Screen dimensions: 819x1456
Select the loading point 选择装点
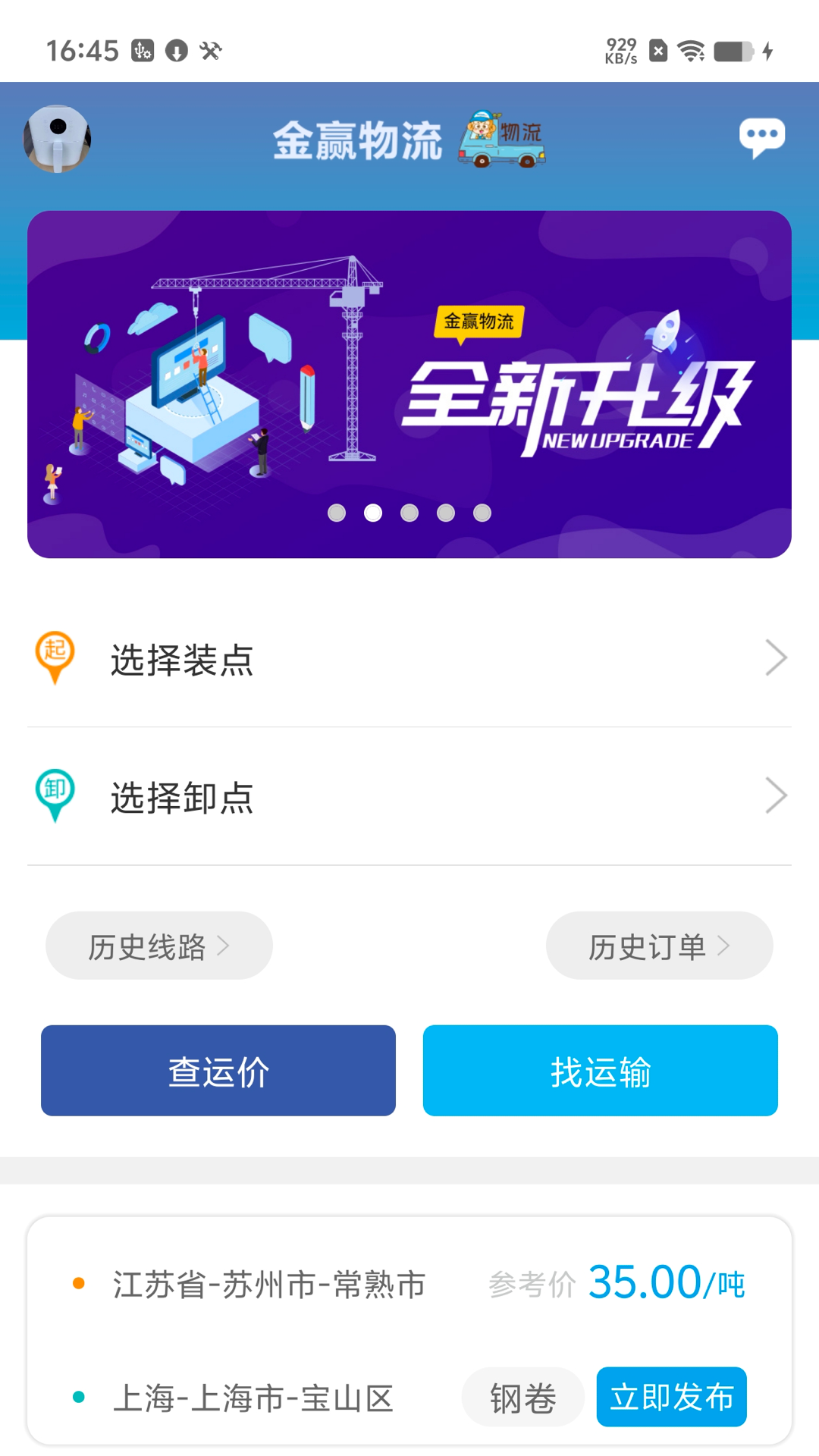(409, 658)
